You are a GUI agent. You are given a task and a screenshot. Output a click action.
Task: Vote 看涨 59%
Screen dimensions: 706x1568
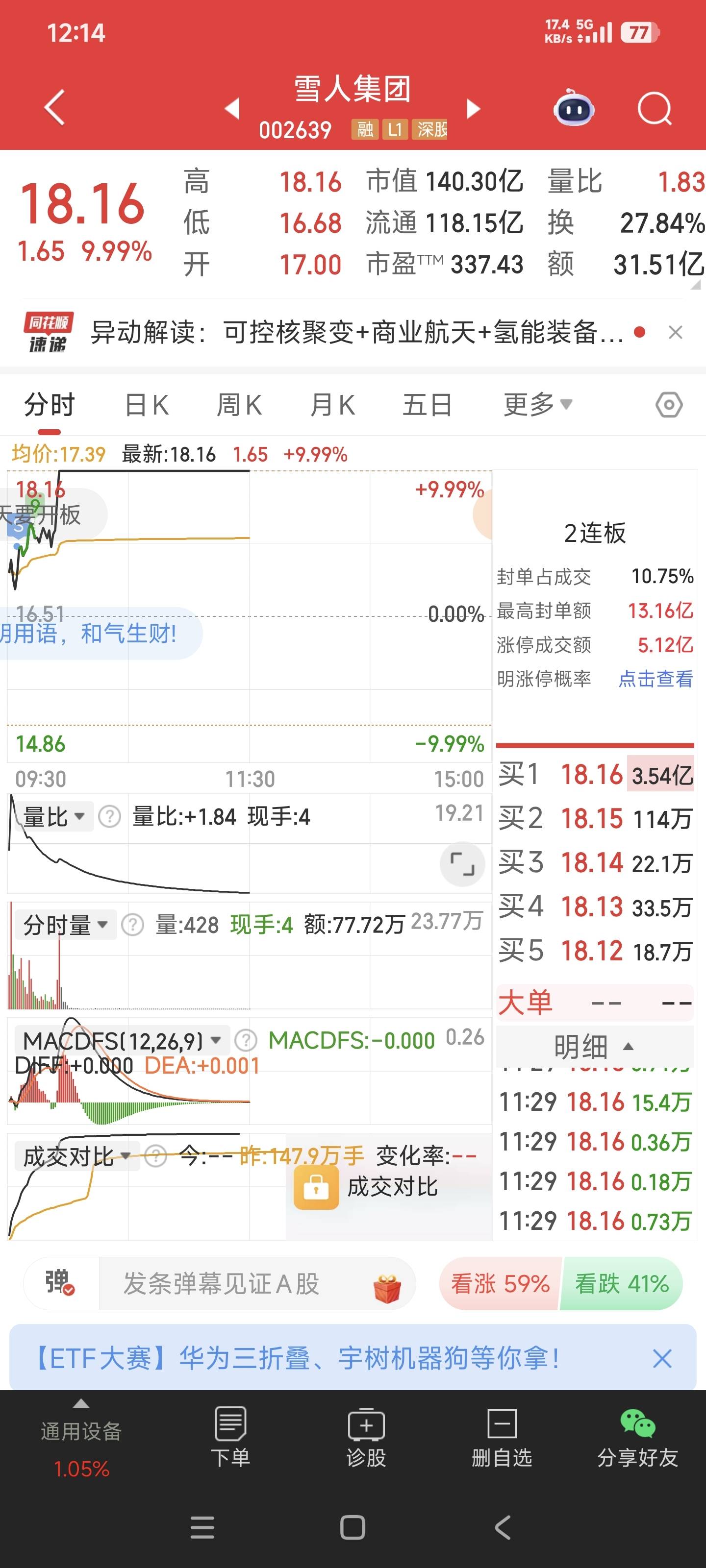click(x=500, y=1283)
